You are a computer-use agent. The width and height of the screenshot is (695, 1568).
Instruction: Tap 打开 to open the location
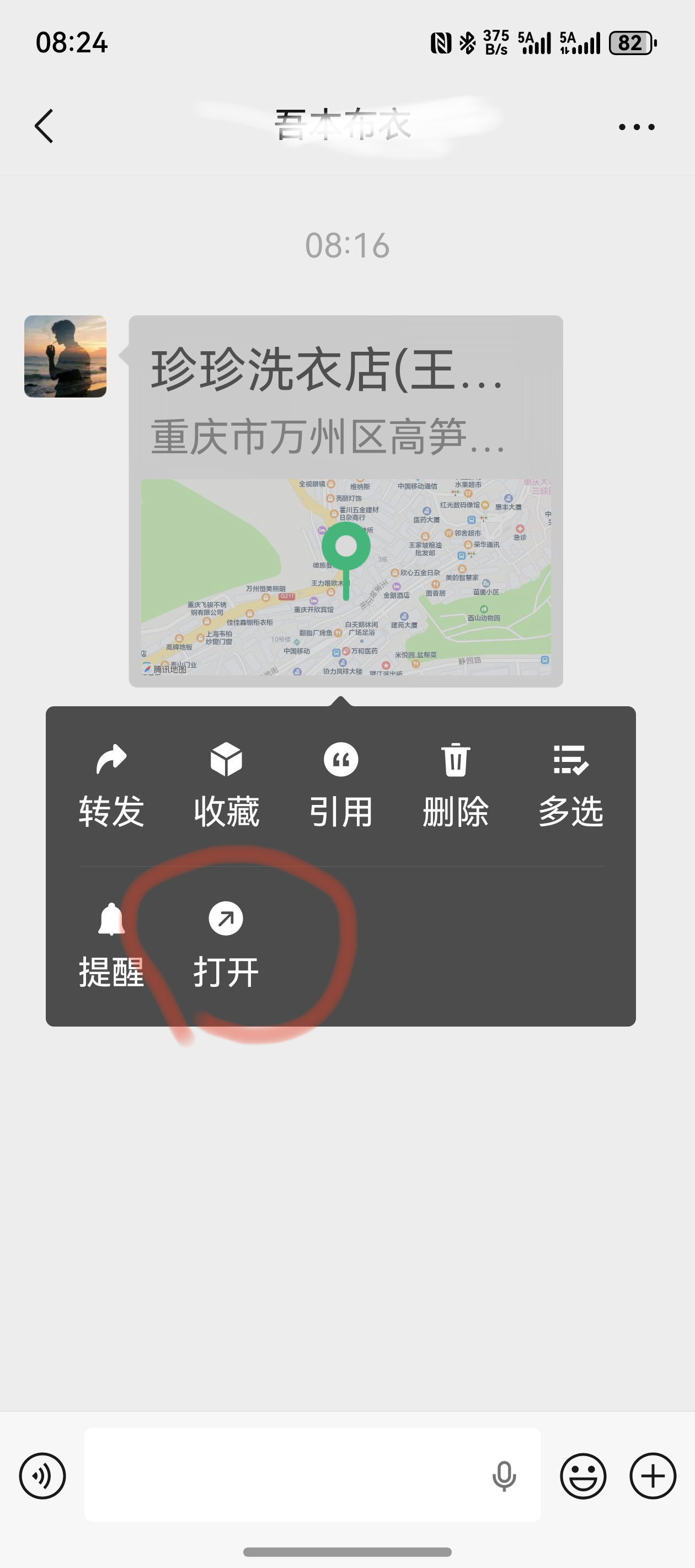pos(226,944)
